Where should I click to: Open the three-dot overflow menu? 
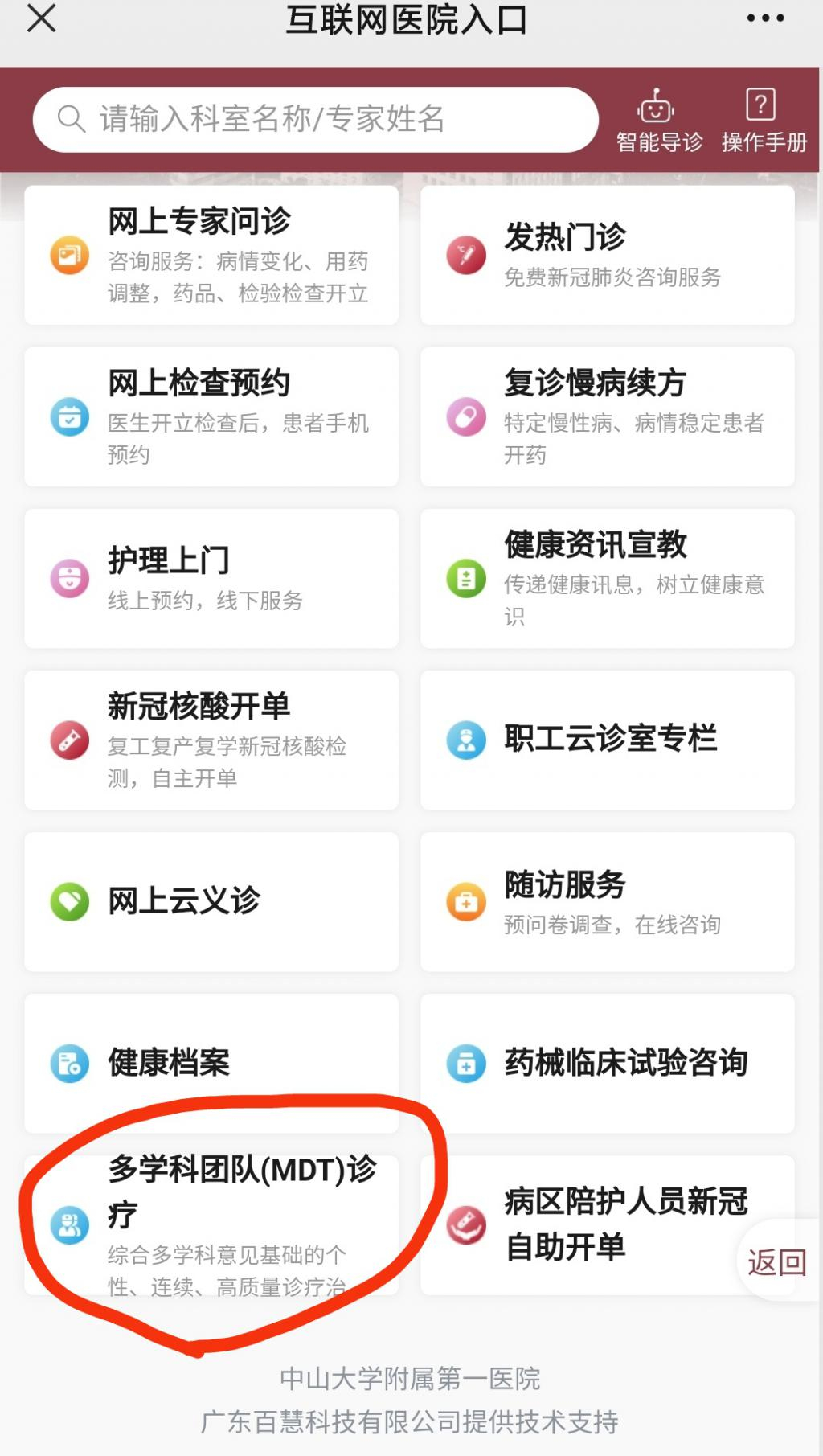pos(764,18)
